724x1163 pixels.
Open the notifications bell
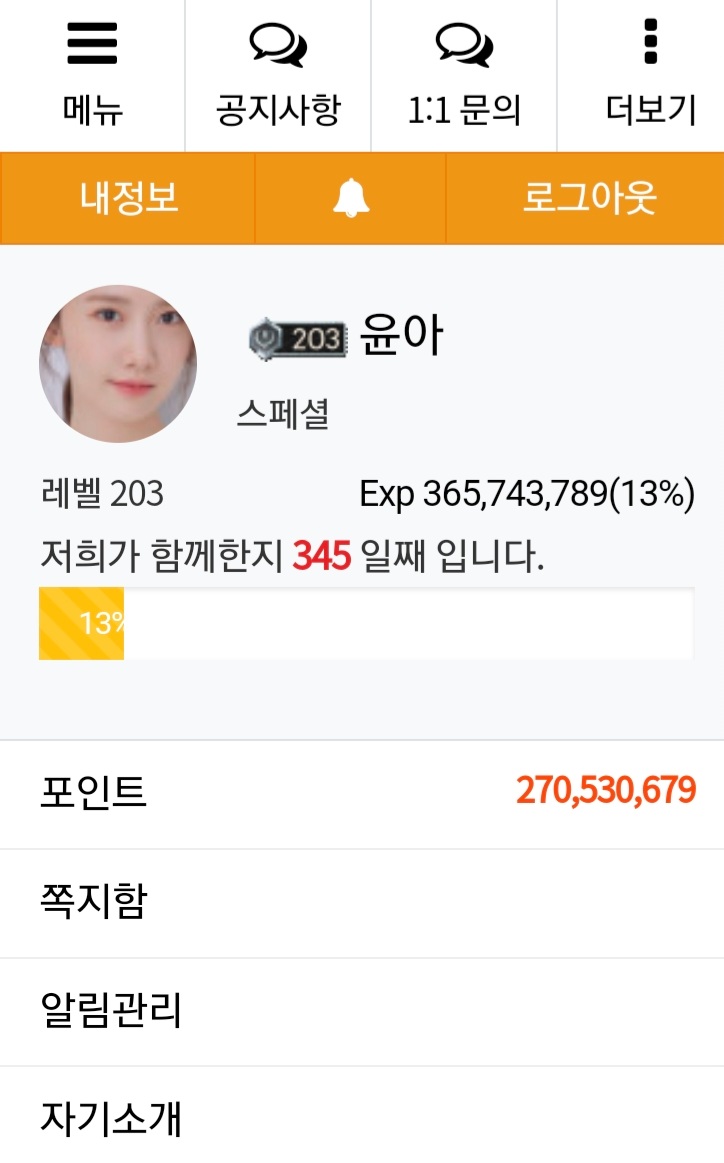[350, 198]
